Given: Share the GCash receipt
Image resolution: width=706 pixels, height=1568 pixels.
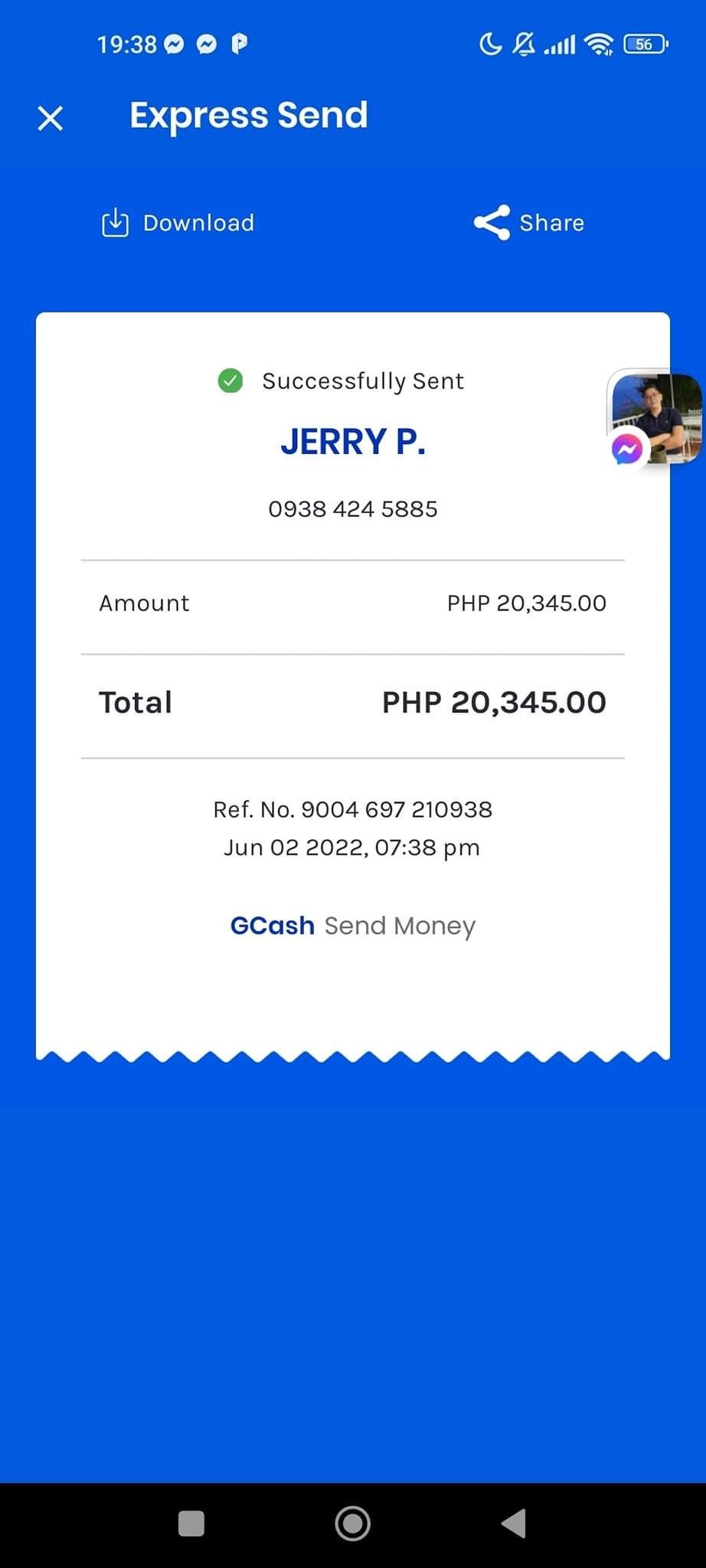Looking at the screenshot, I should [x=529, y=223].
